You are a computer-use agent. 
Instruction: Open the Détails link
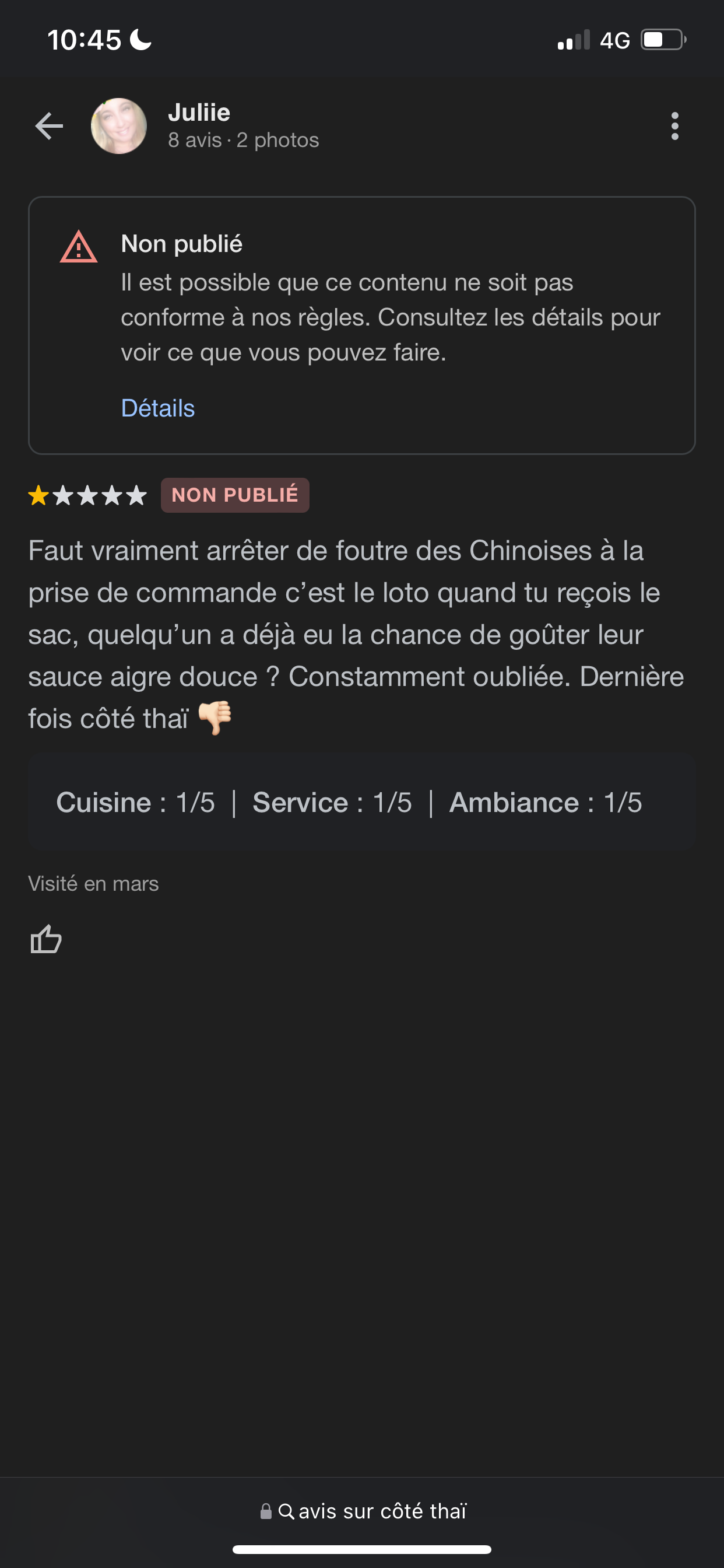coord(157,408)
